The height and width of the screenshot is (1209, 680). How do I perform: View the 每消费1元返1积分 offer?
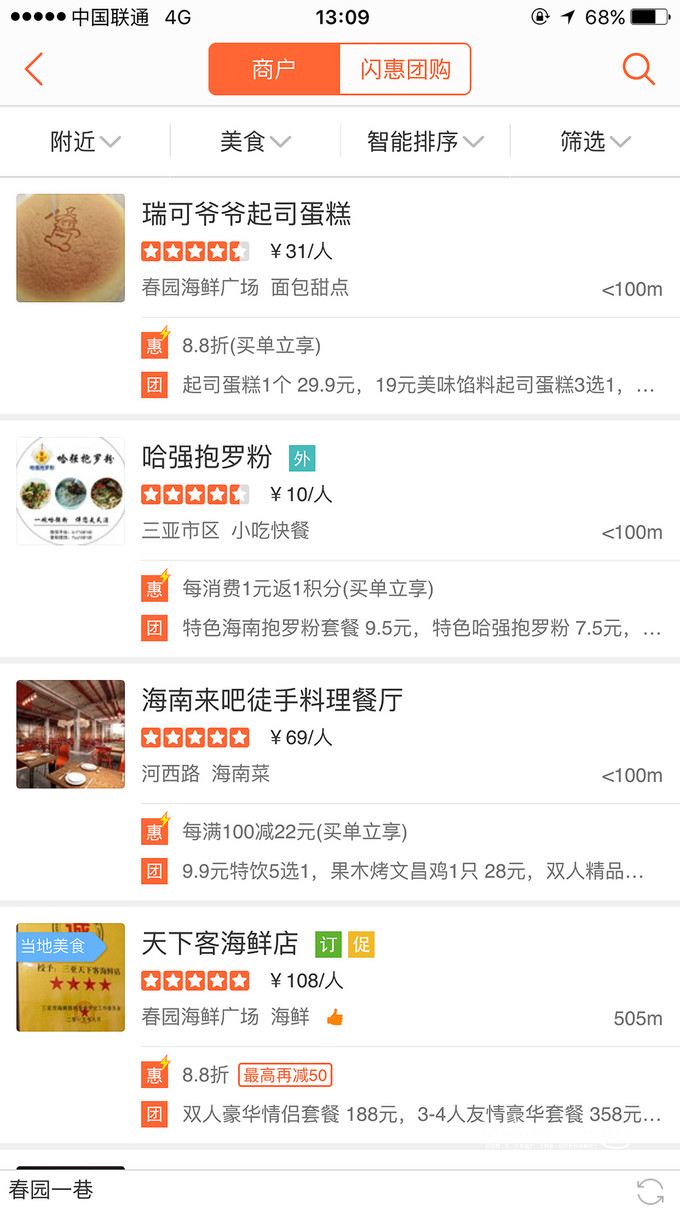(308, 589)
